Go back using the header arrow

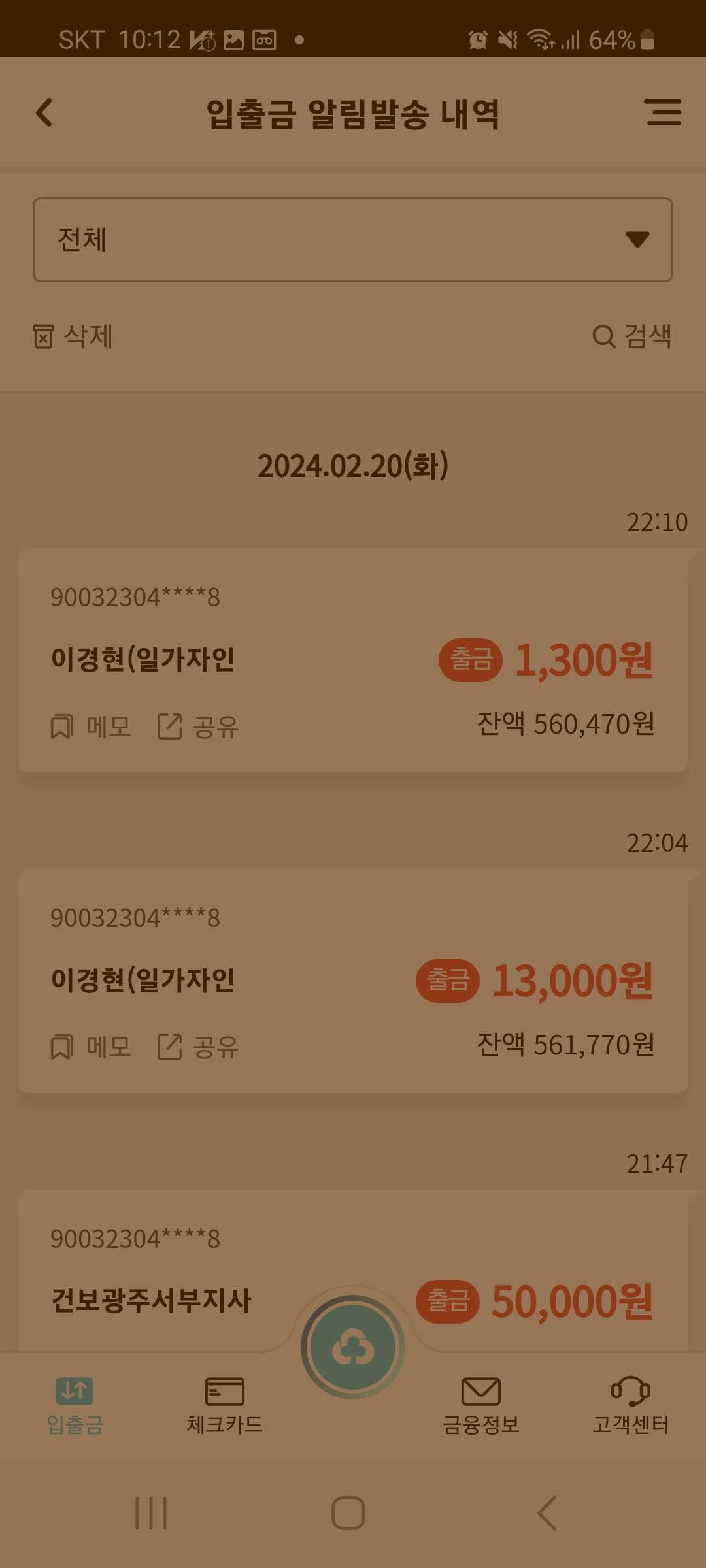[x=44, y=112]
